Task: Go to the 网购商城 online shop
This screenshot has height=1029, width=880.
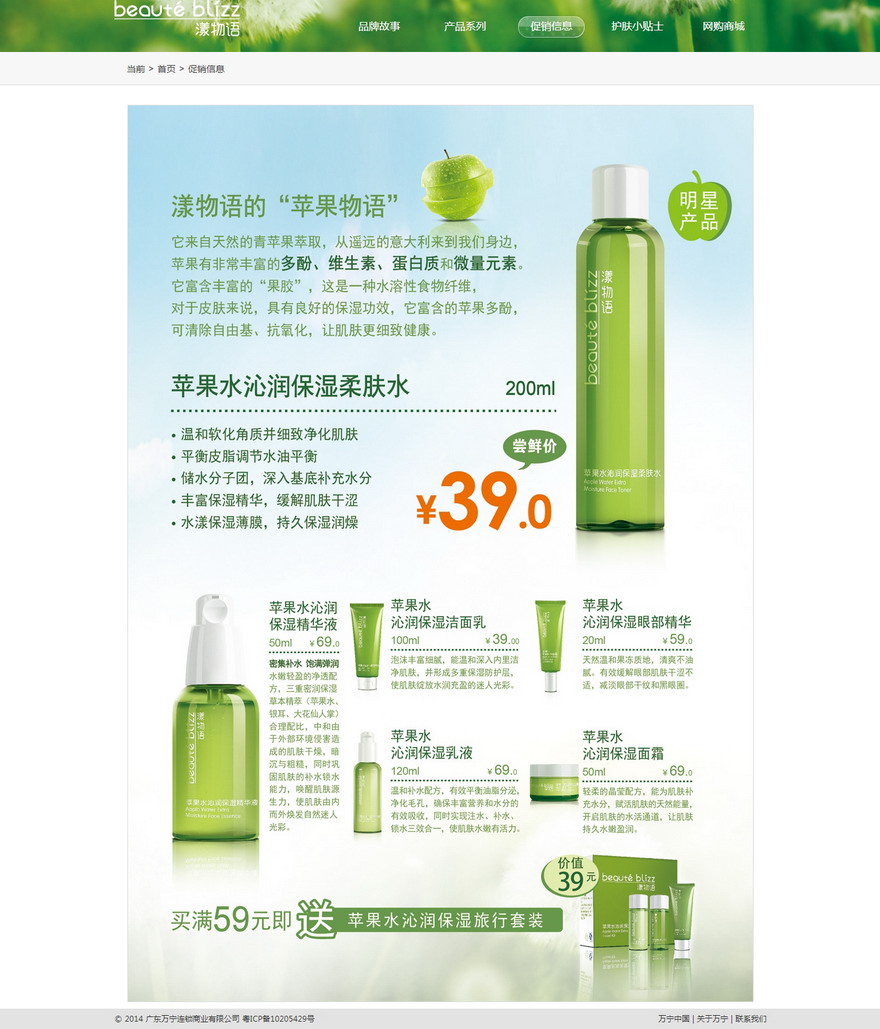Action: [723, 26]
